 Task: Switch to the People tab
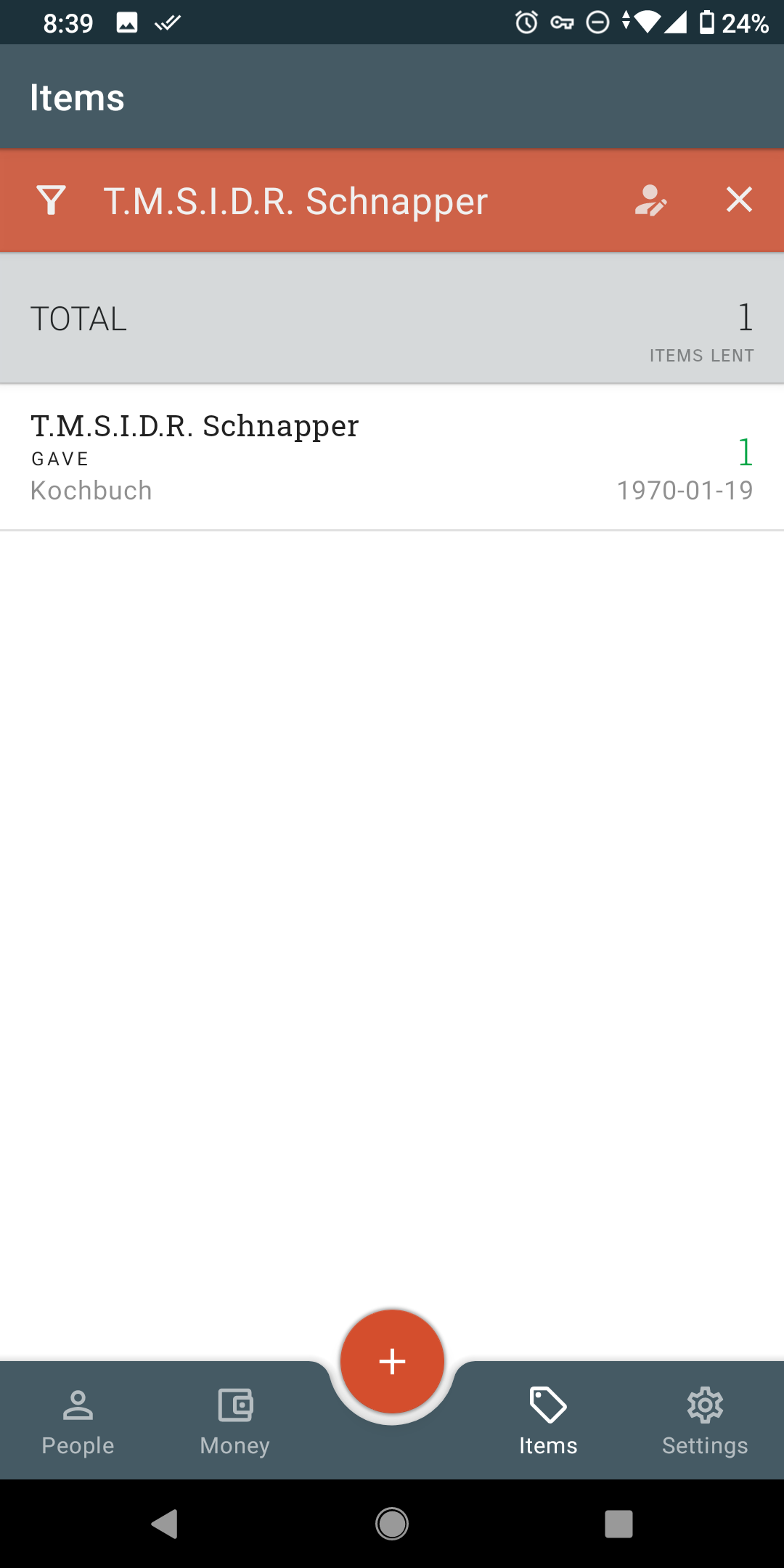pyautogui.click(x=78, y=1421)
